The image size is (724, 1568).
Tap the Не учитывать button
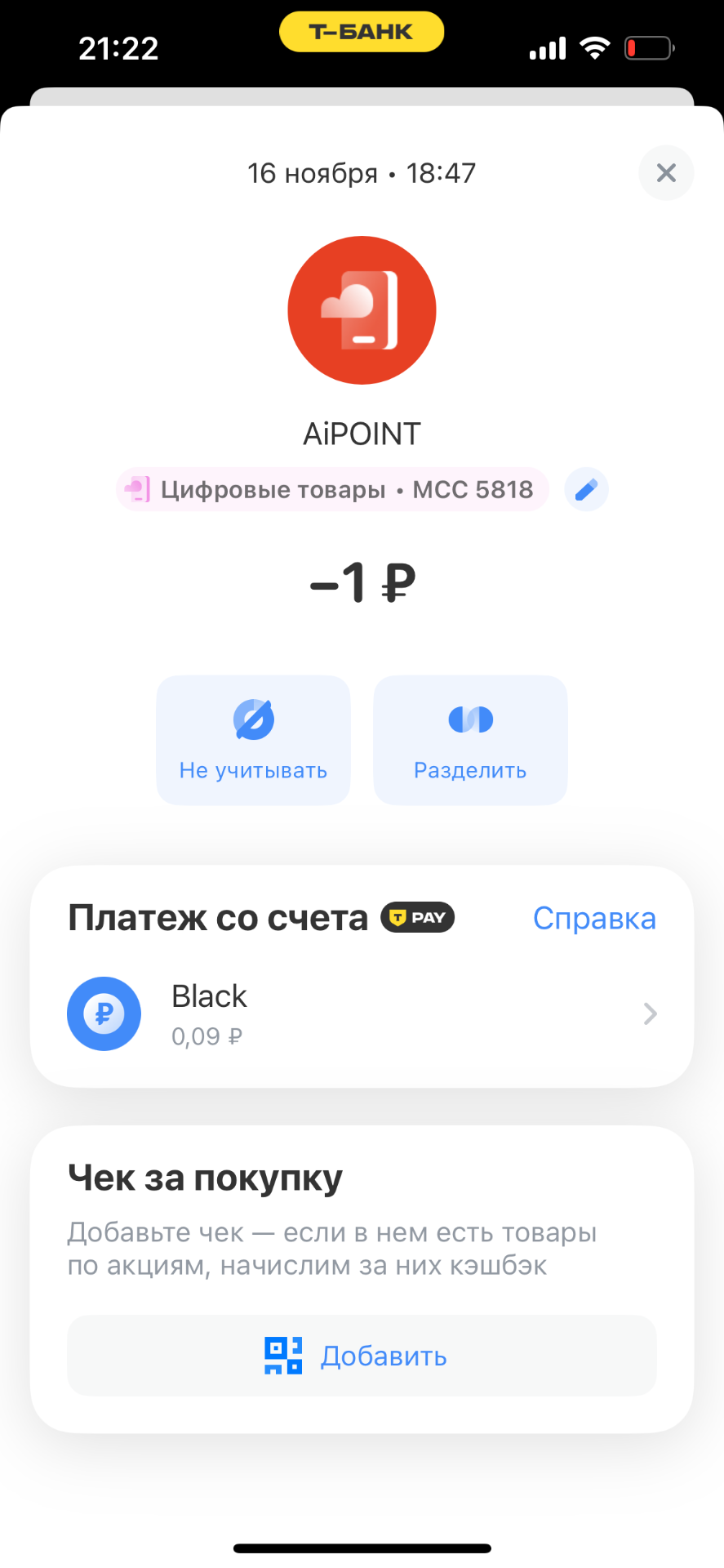pos(253,740)
